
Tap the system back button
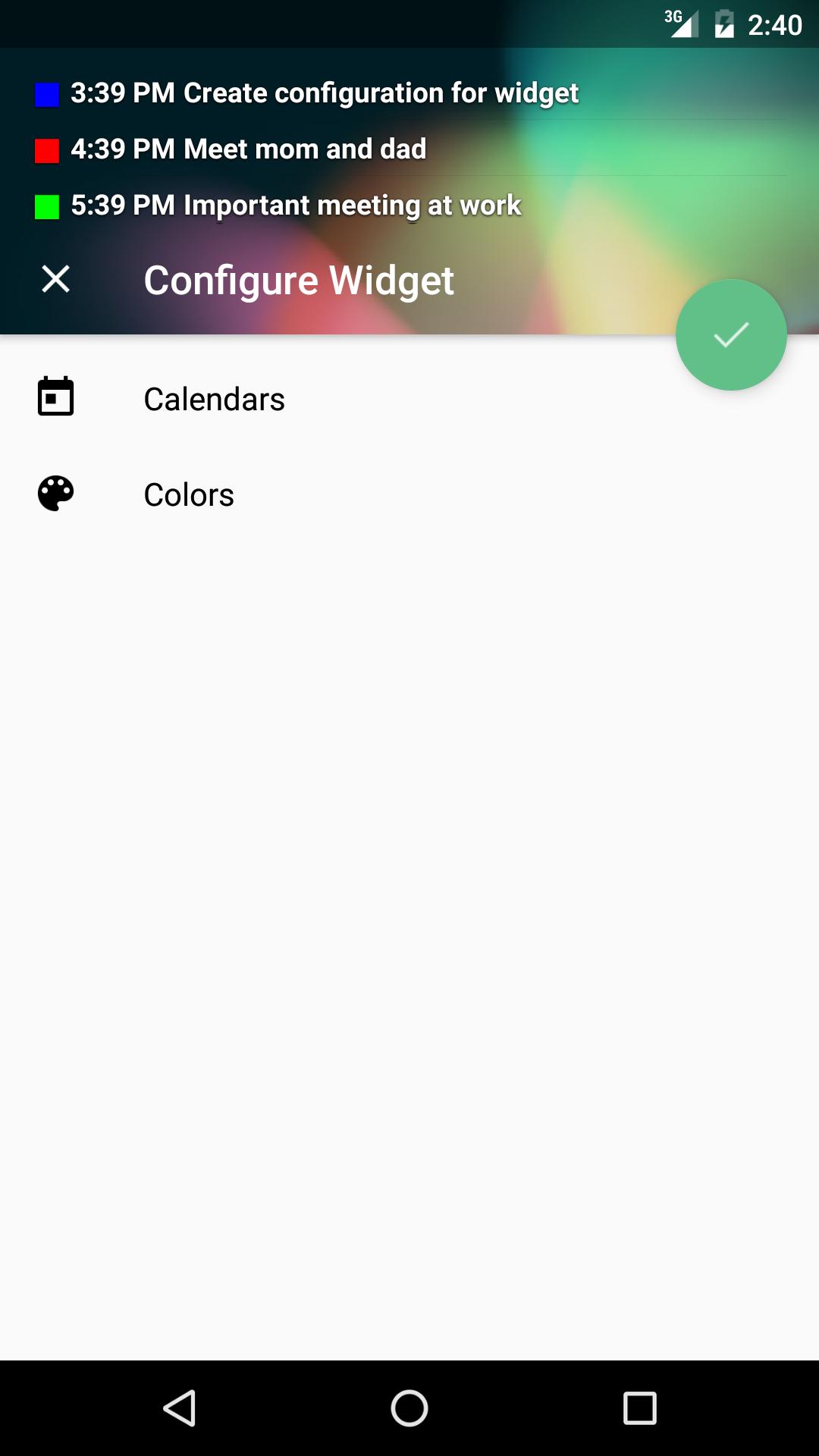pyautogui.click(x=180, y=1408)
